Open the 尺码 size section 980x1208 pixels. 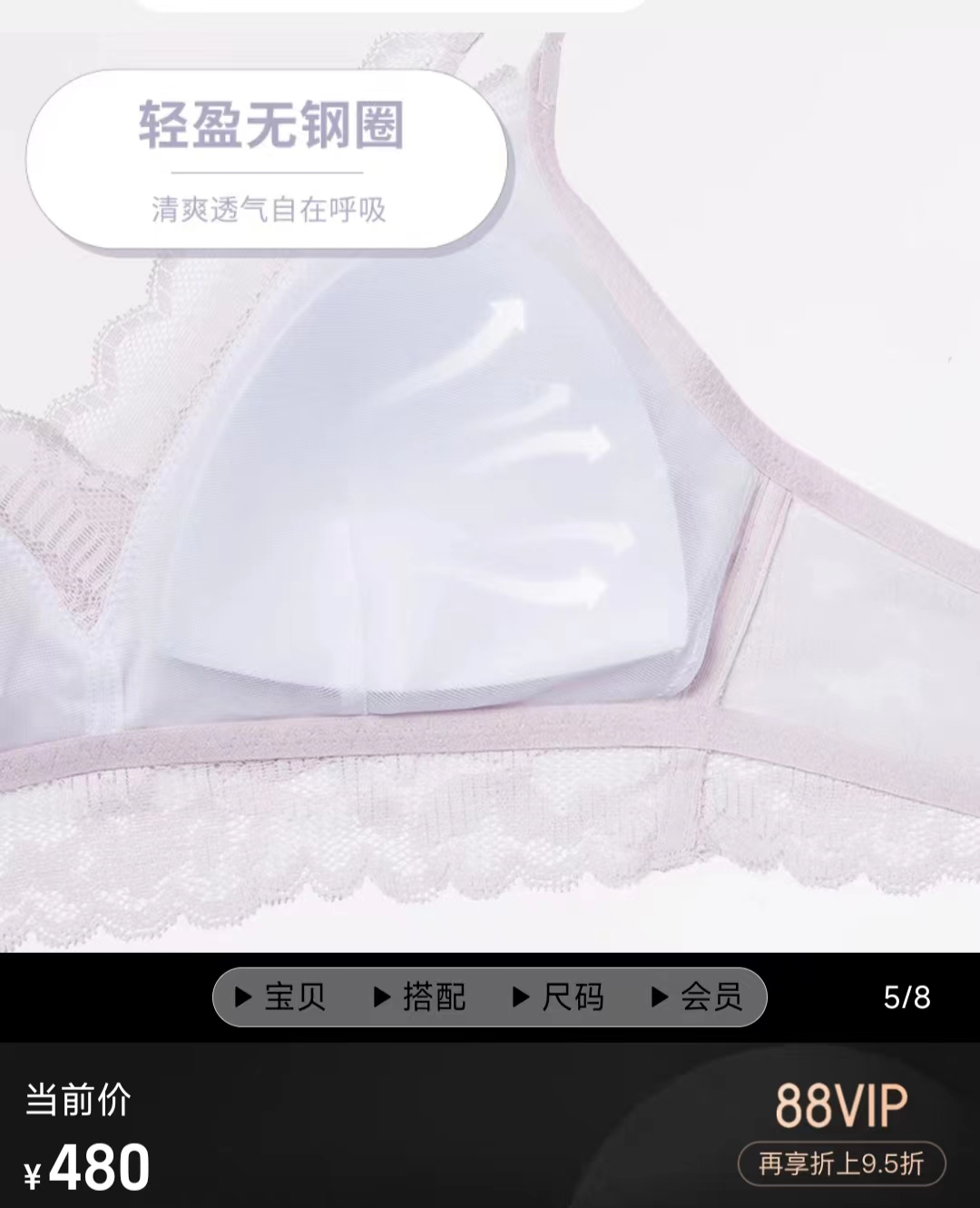click(x=560, y=997)
